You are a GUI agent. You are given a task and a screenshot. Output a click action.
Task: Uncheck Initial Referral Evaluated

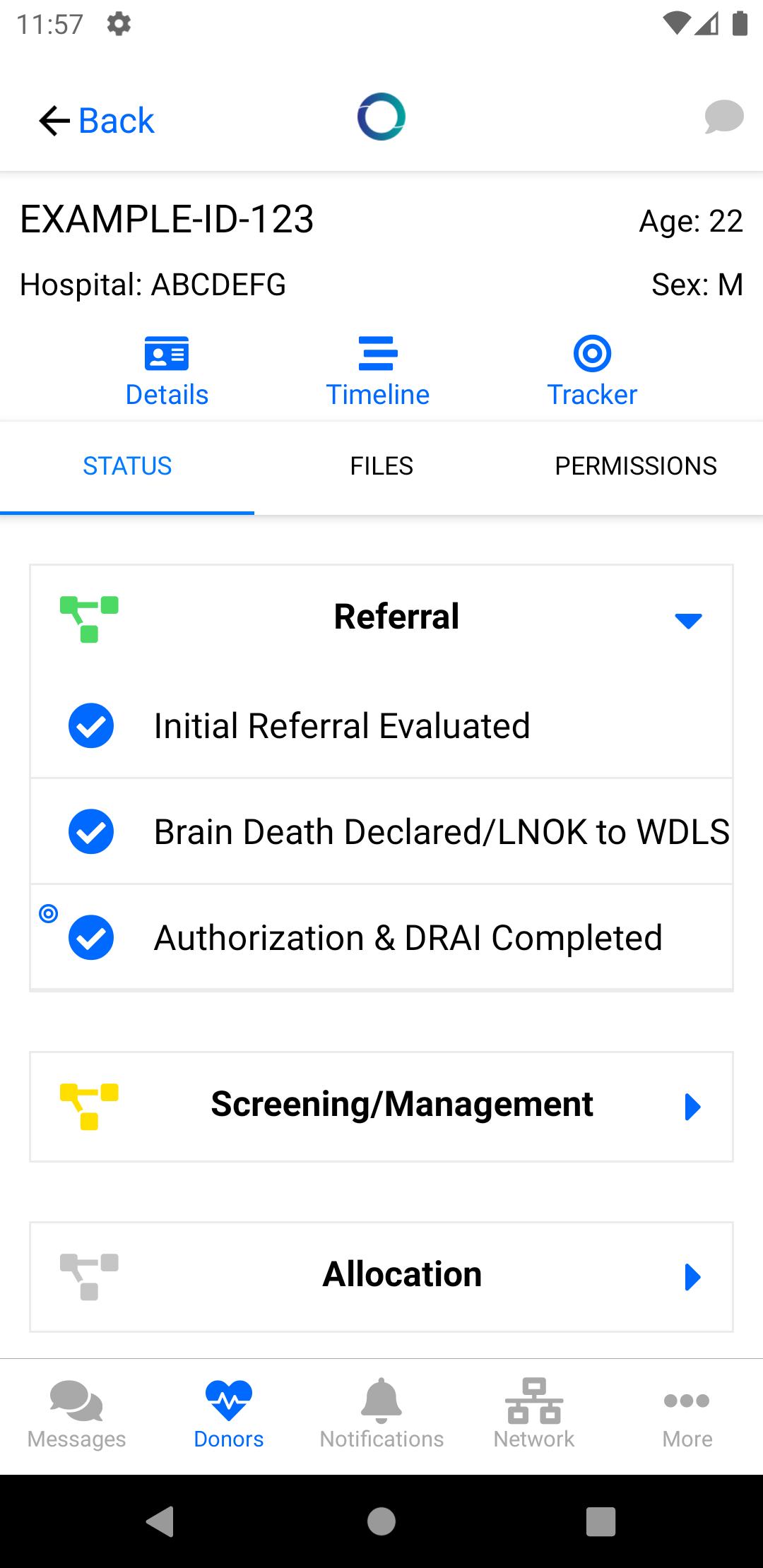tap(91, 725)
